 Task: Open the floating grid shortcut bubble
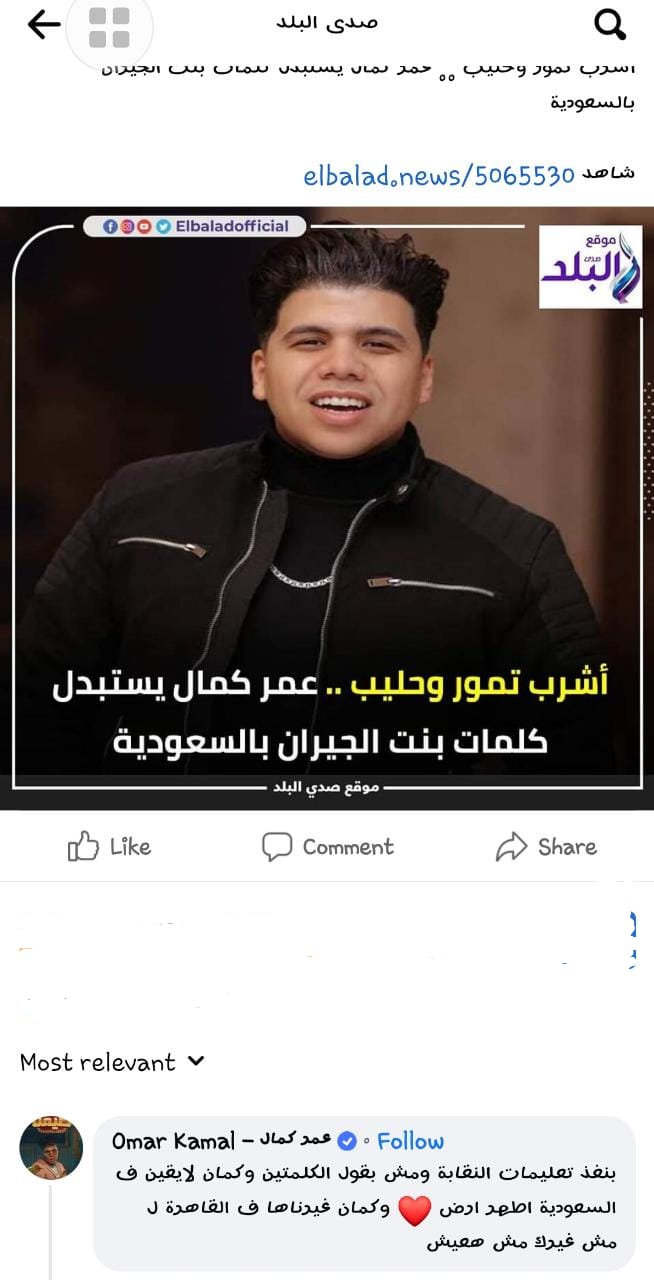109,28
